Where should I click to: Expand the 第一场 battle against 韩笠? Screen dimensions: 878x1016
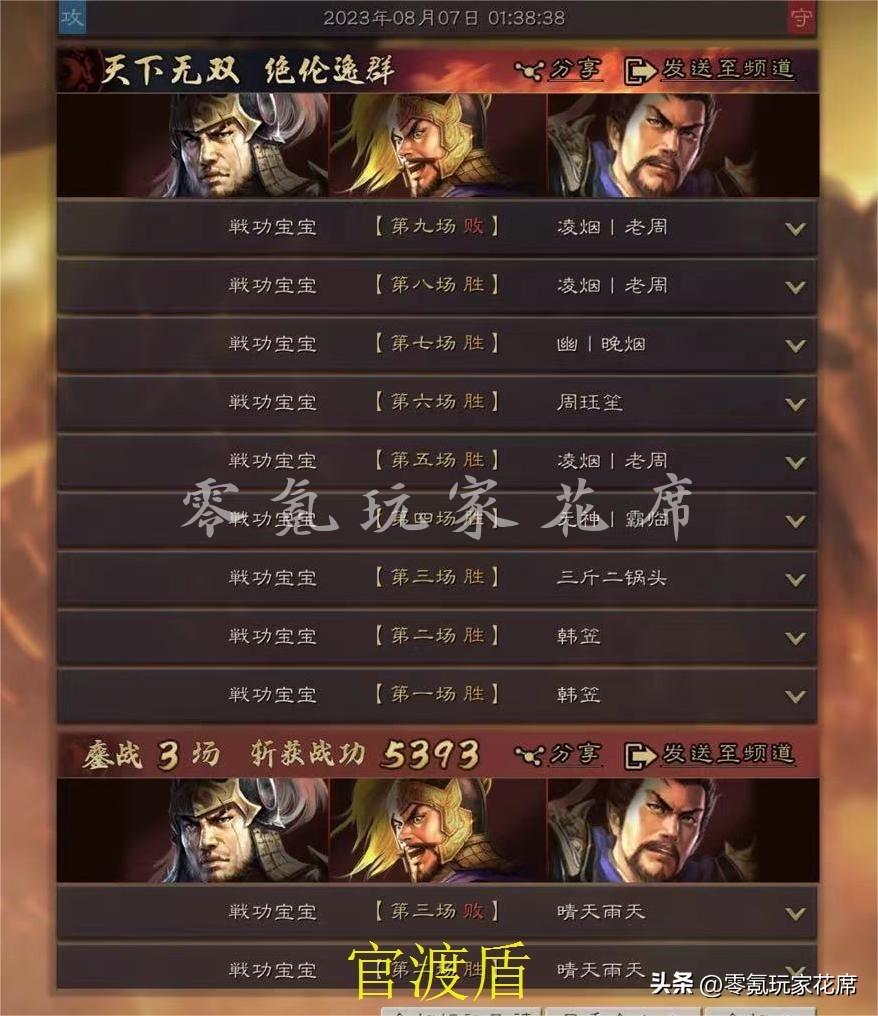[795, 696]
